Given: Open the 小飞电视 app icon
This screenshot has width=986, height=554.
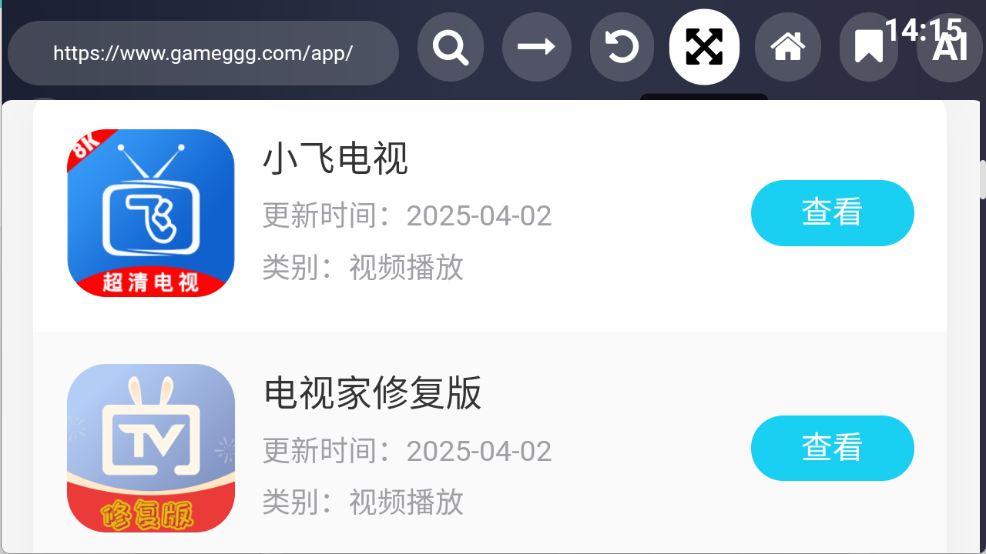Looking at the screenshot, I should click(x=151, y=213).
